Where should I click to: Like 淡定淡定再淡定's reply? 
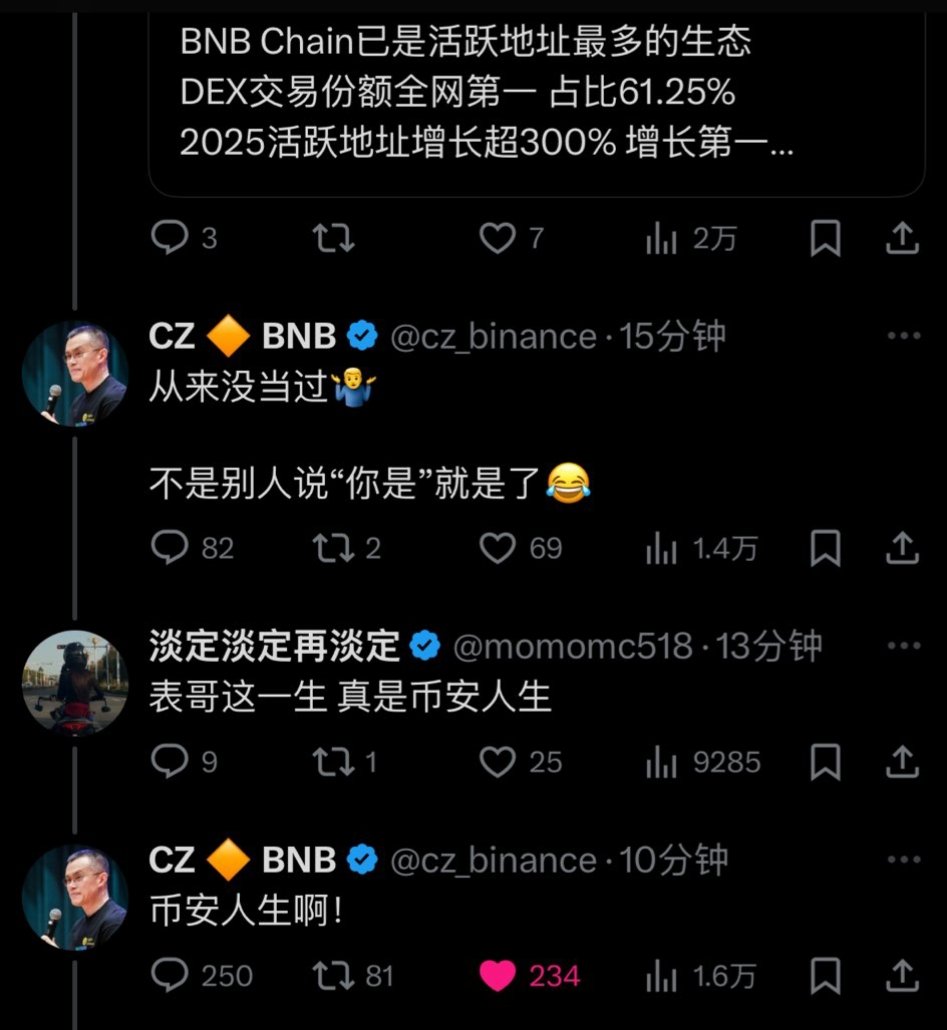(498, 763)
